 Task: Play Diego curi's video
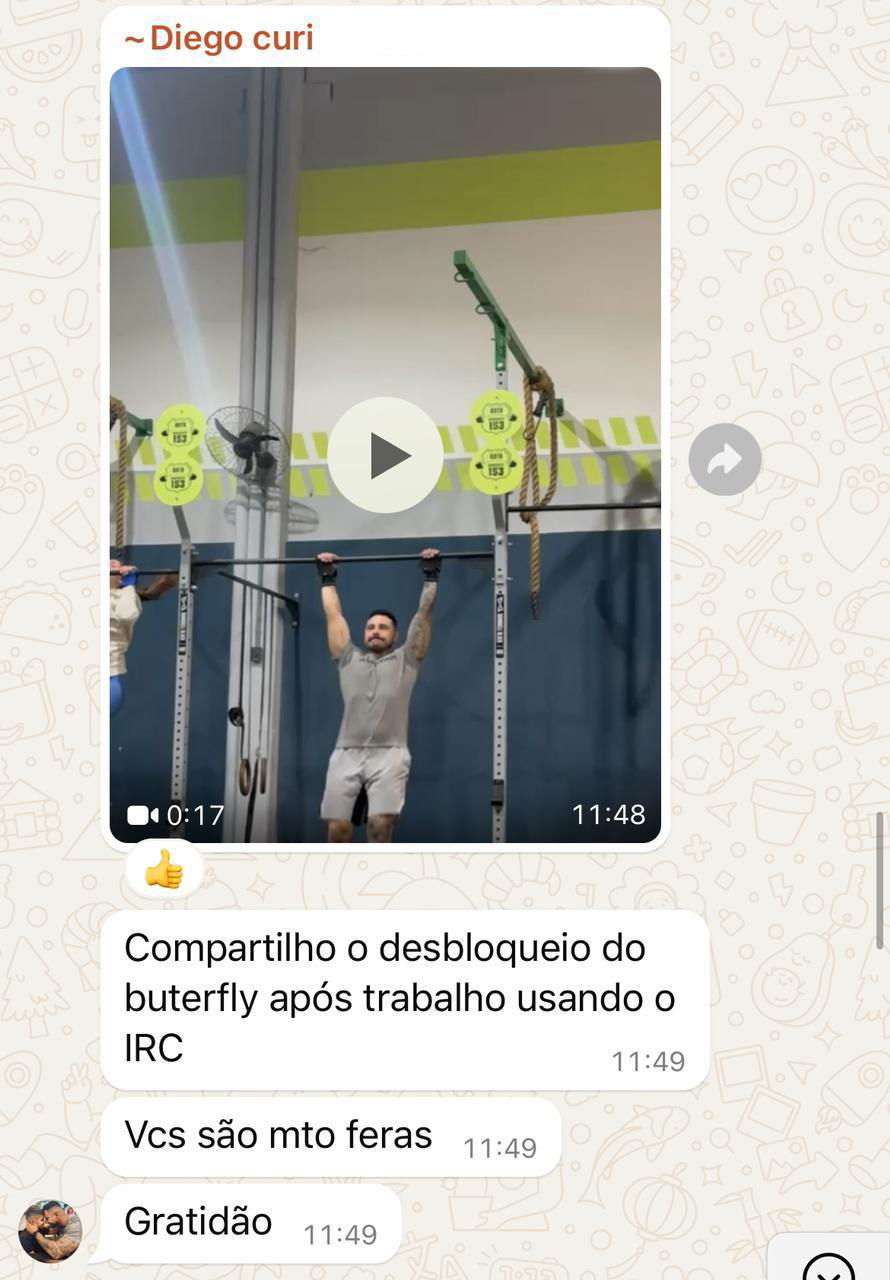[385, 456]
